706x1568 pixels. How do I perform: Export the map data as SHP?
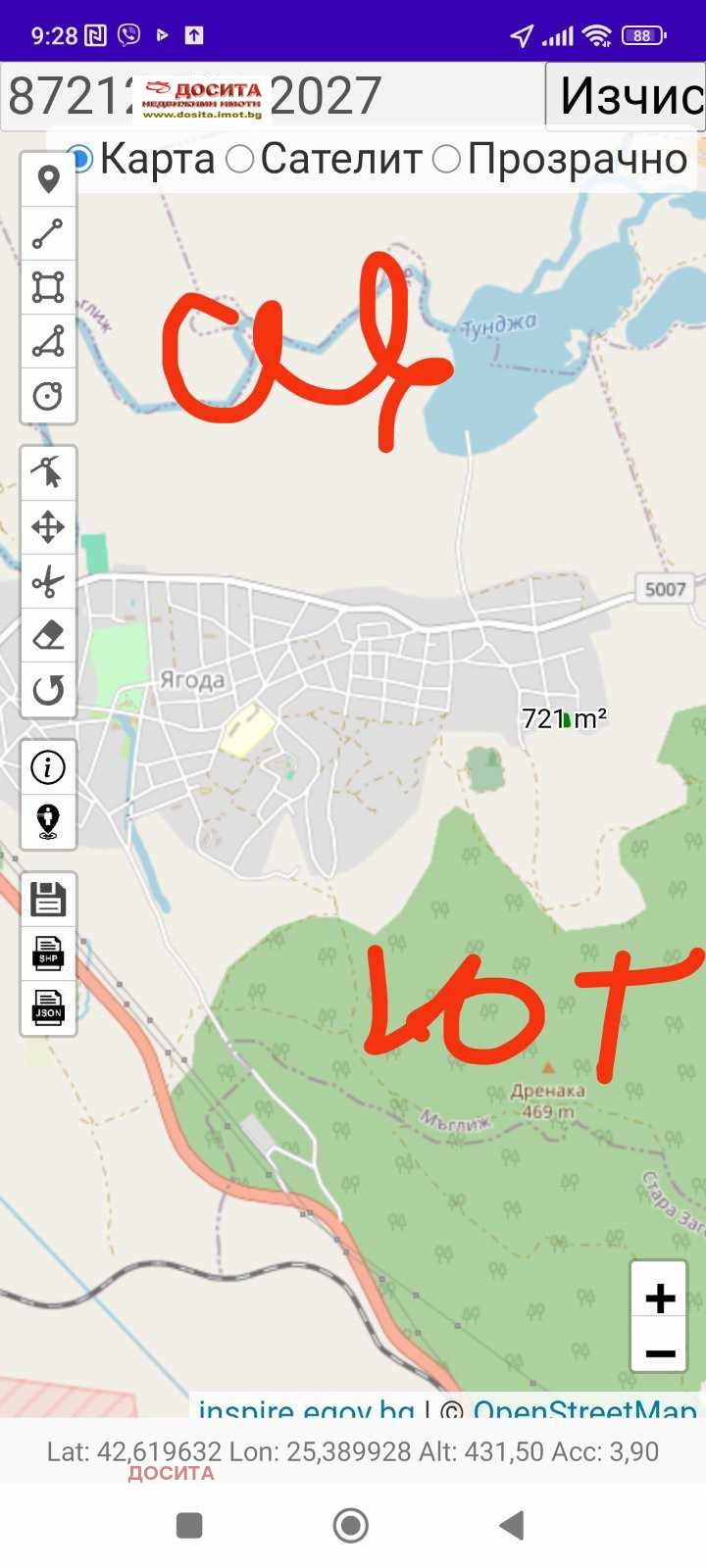click(x=48, y=955)
